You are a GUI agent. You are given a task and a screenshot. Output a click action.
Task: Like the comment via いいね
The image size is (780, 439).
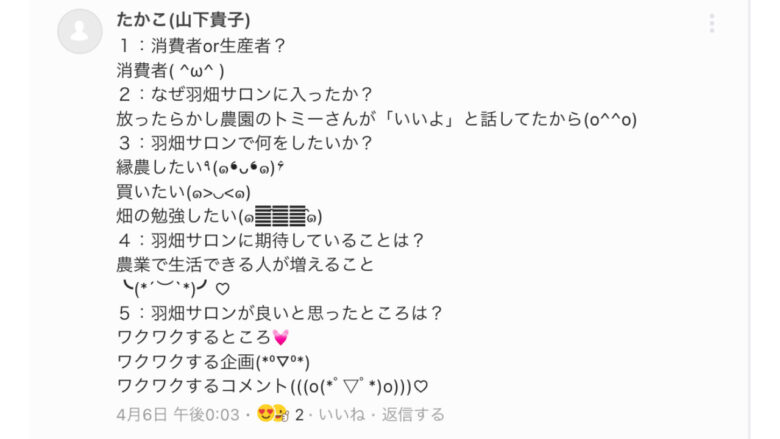click(x=340, y=414)
